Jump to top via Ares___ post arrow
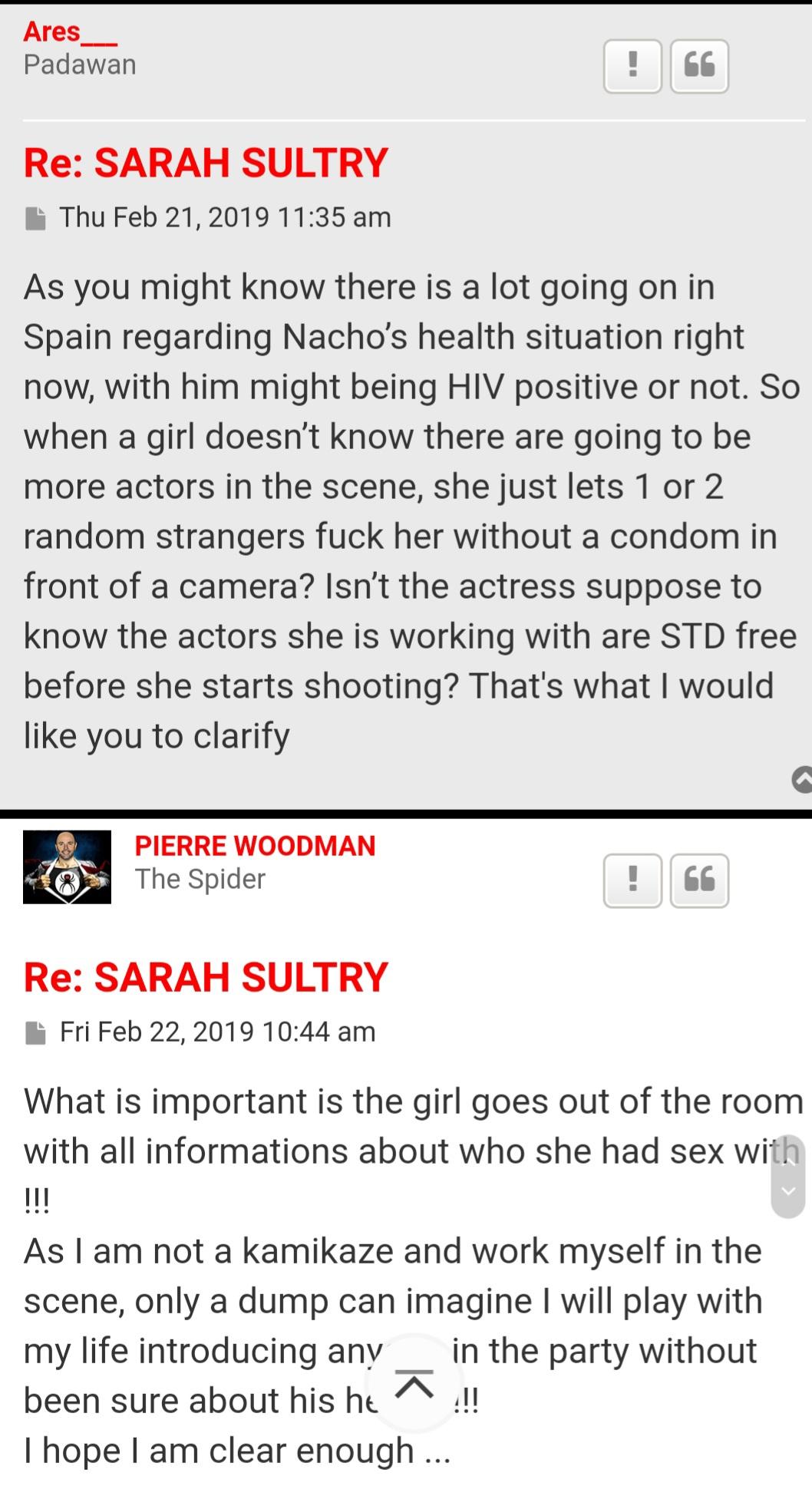The height and width of the screenshot is (1486, 812). 801,779
